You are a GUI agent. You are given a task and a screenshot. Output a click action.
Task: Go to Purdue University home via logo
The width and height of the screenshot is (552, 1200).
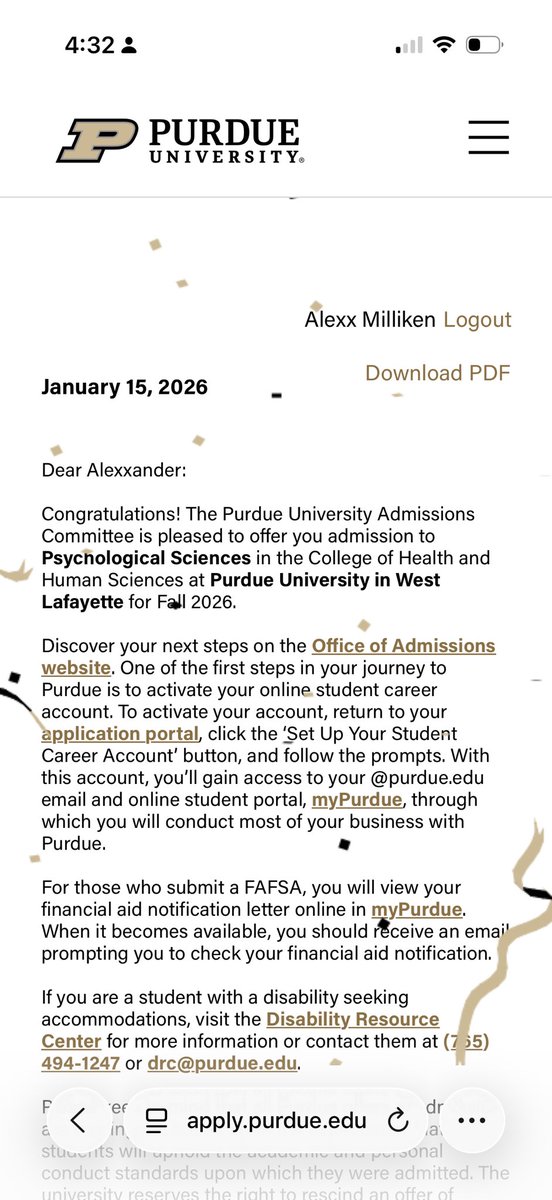[x=180, y=140]
